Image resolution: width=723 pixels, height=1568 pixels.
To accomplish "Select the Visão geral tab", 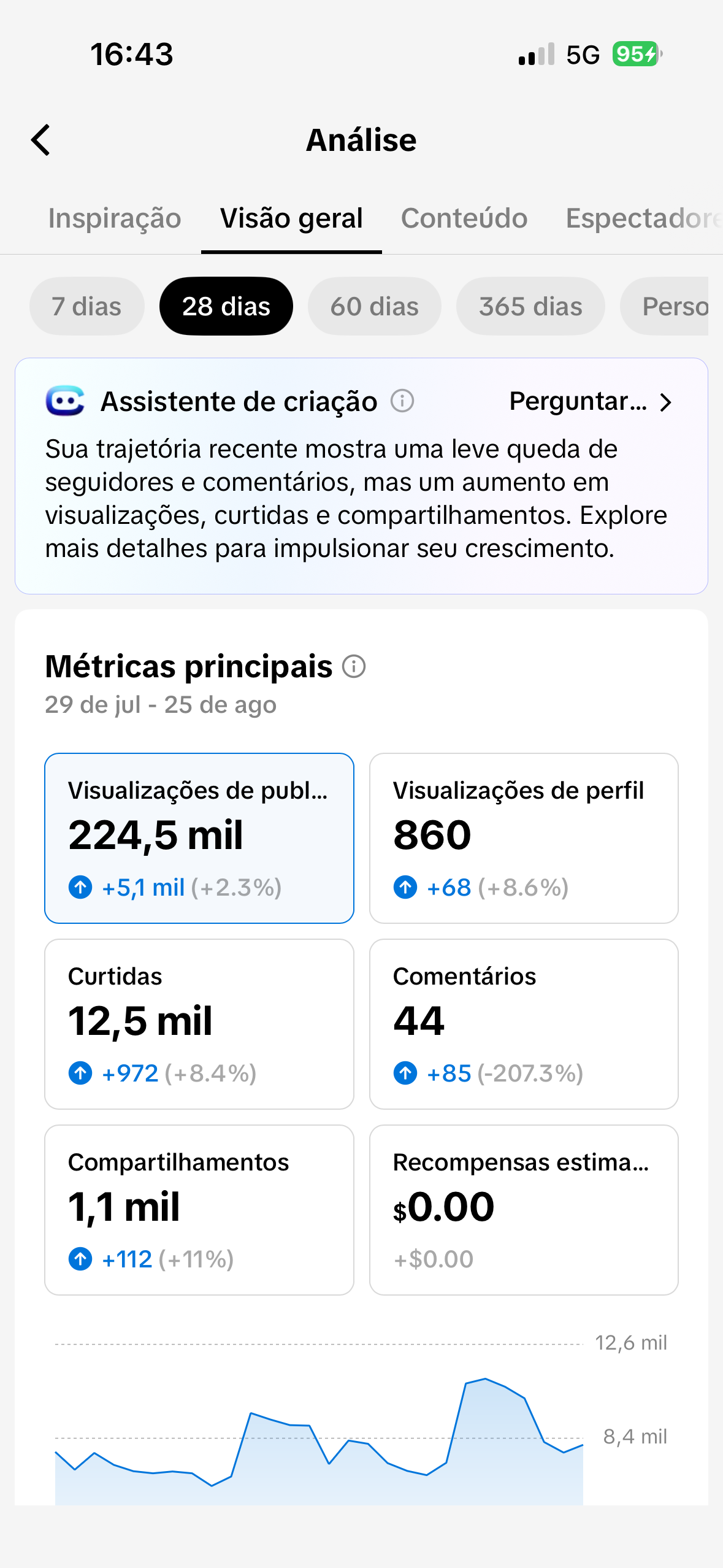I will pyautogui.click(x=291, y=219).
